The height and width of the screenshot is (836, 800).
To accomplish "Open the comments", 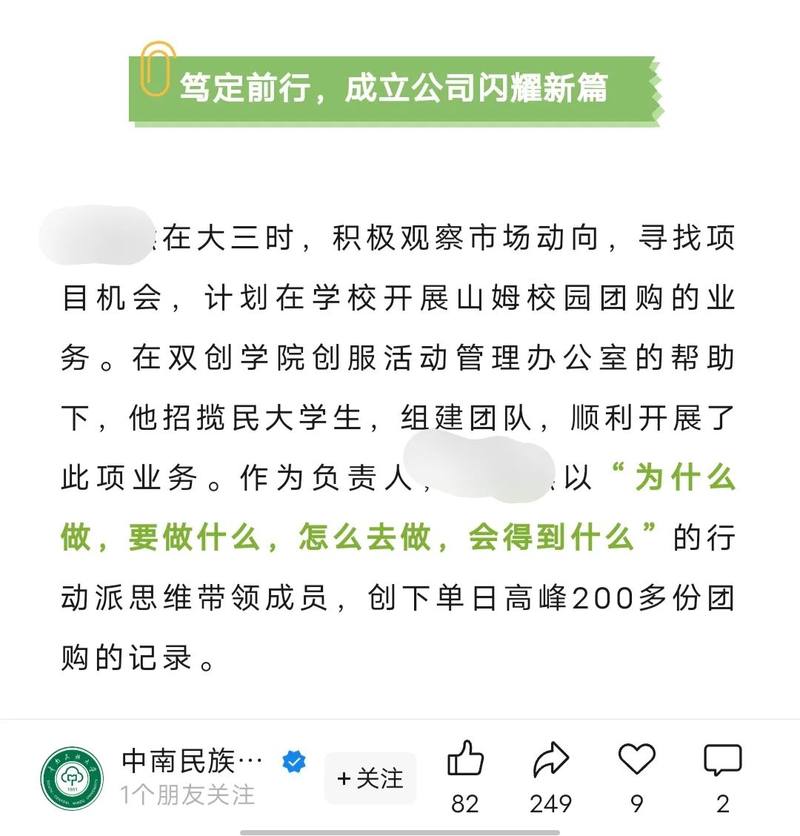I will tap(722, 762).
